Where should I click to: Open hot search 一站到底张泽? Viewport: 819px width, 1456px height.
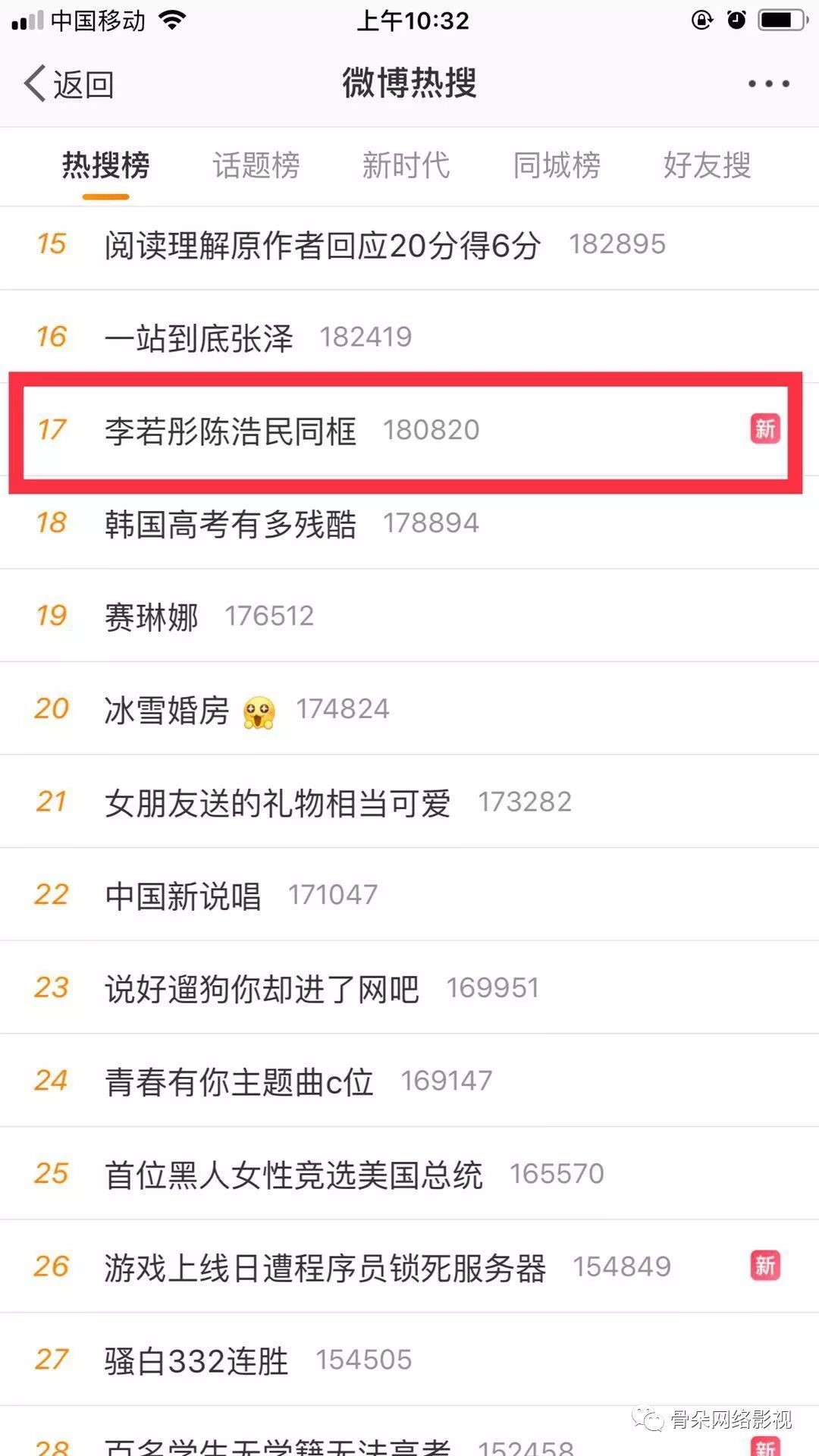pyautogui.click(x=409, y=337)
